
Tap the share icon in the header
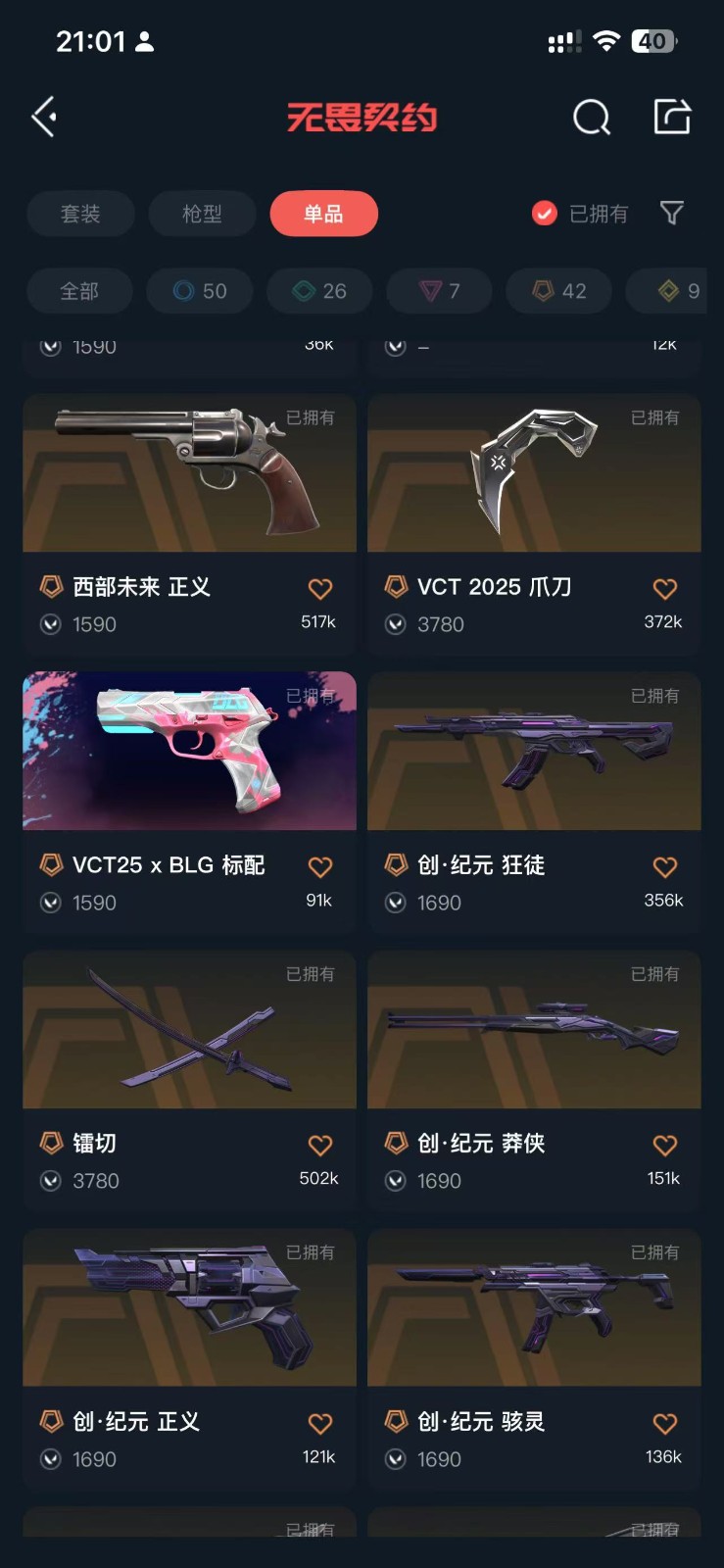672,117
